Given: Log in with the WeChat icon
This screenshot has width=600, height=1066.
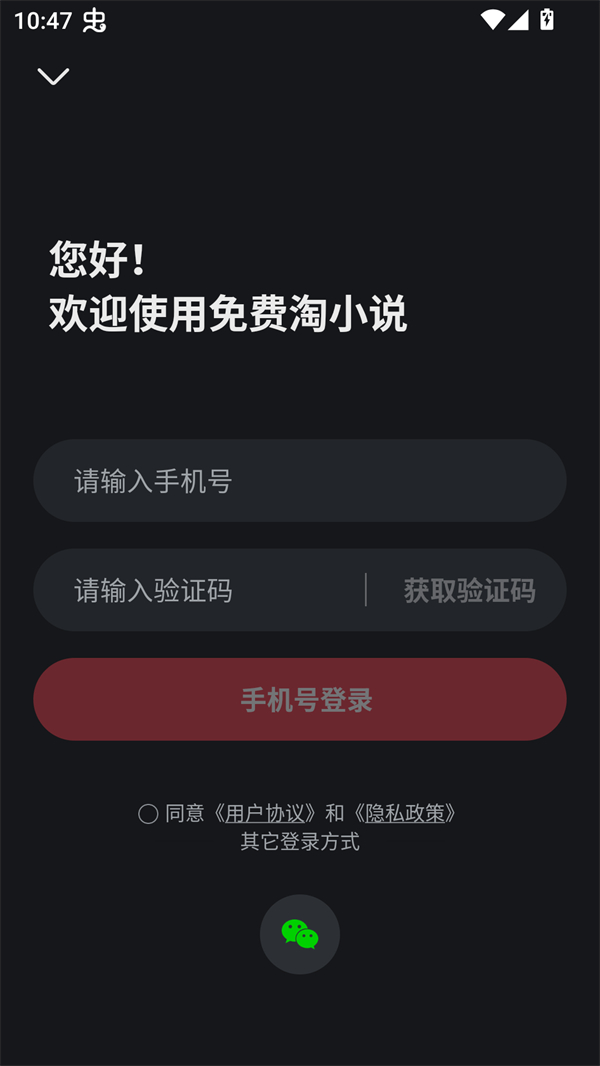Looking at the screenshot, I should tap(300, 934).
